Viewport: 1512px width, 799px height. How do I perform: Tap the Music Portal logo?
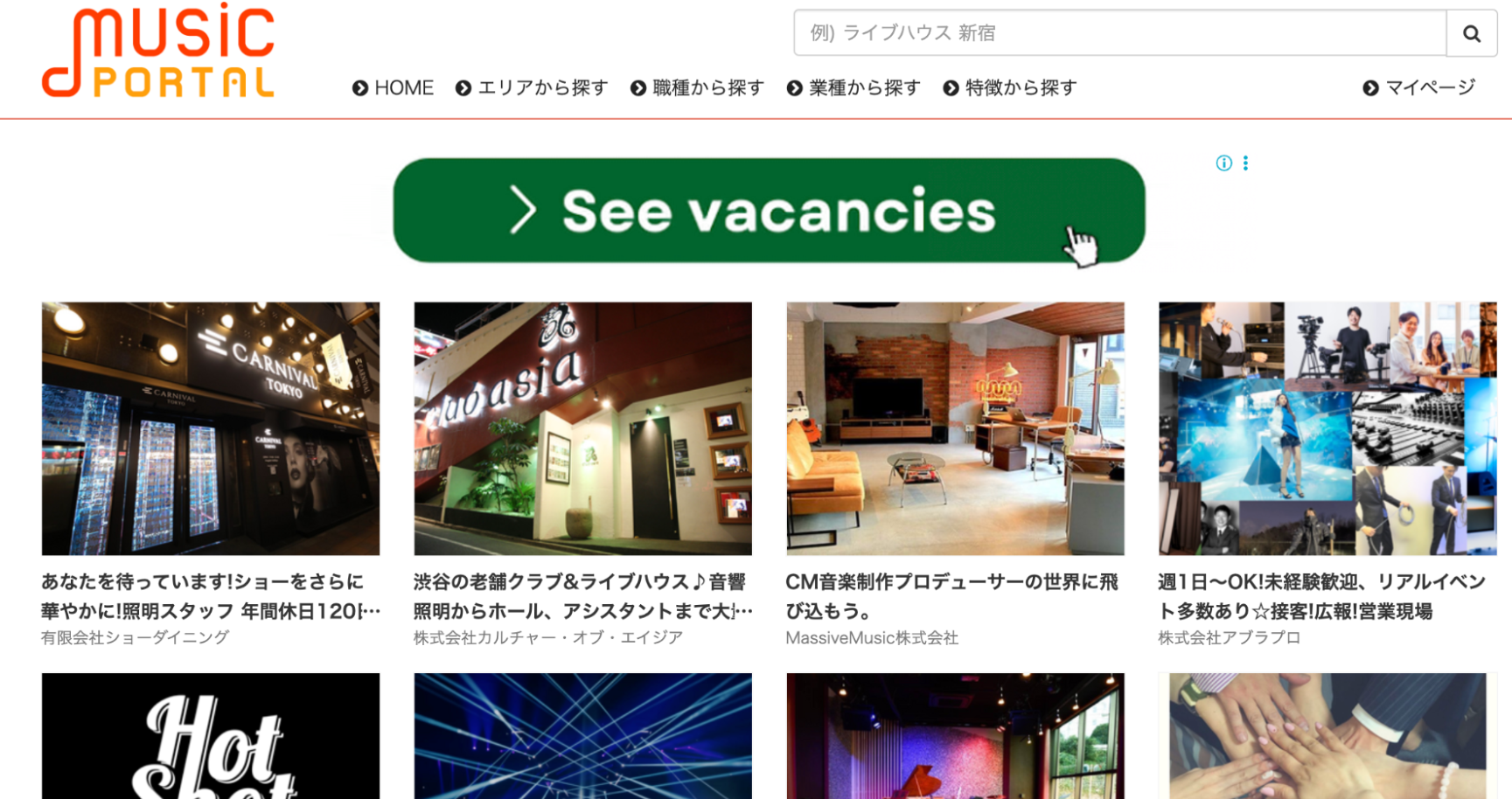click(x=158, y=52)
